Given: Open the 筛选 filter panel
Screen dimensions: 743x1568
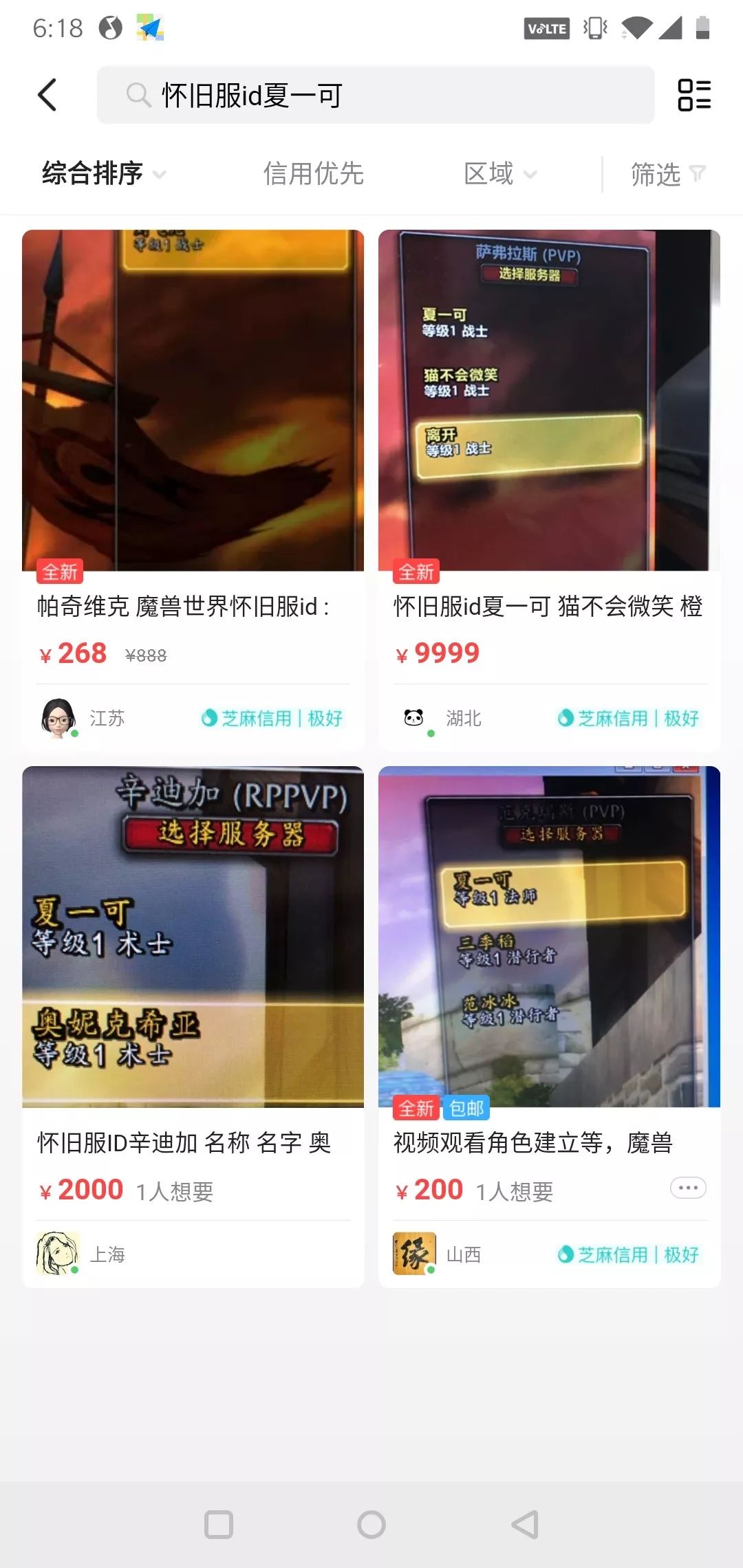Looking at the screenshot, I should click(668, 174).
